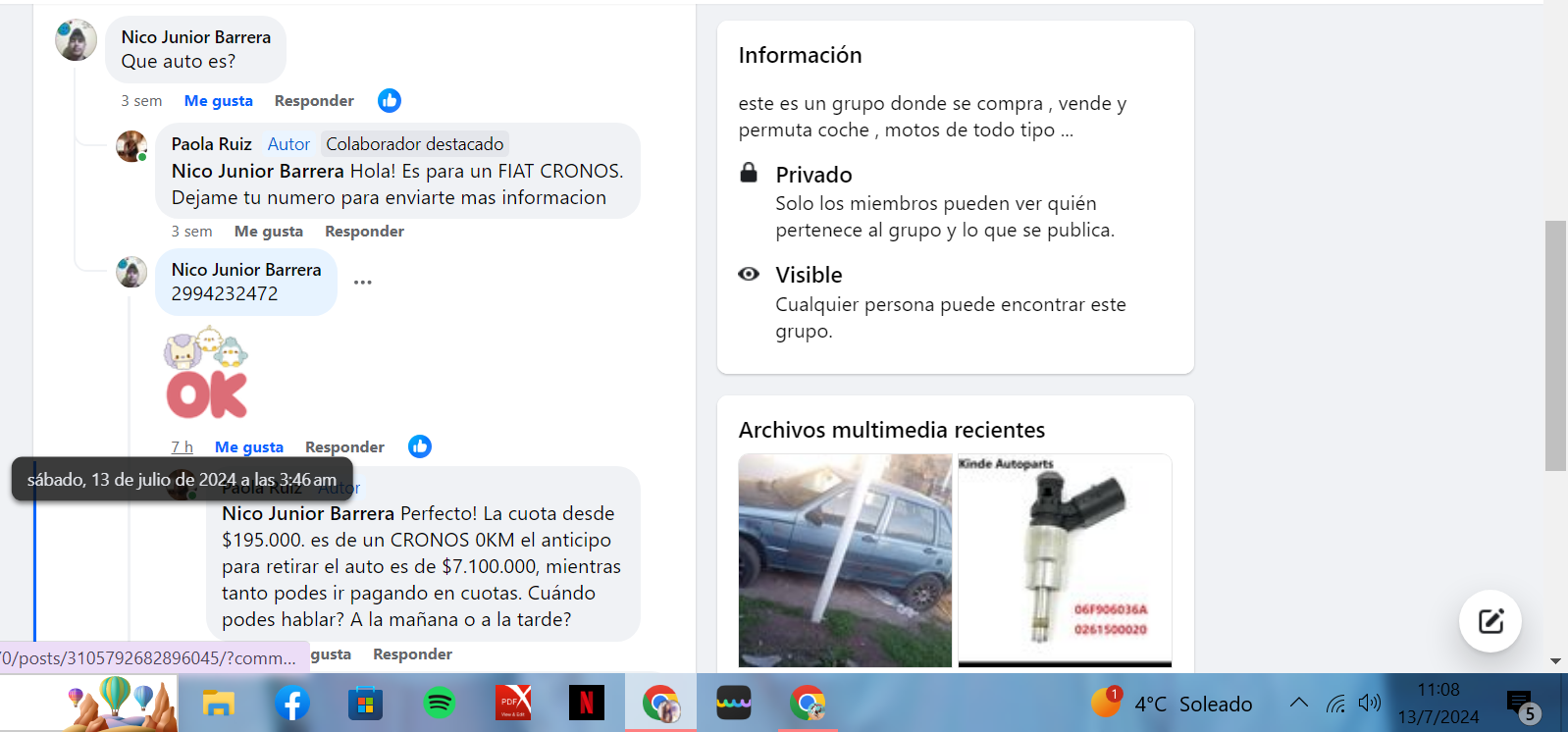Open Microsoft Store from the taskbar
The width and height of the screenshot is (1568, 732).
pyautogui.click(x=365, y=704)
